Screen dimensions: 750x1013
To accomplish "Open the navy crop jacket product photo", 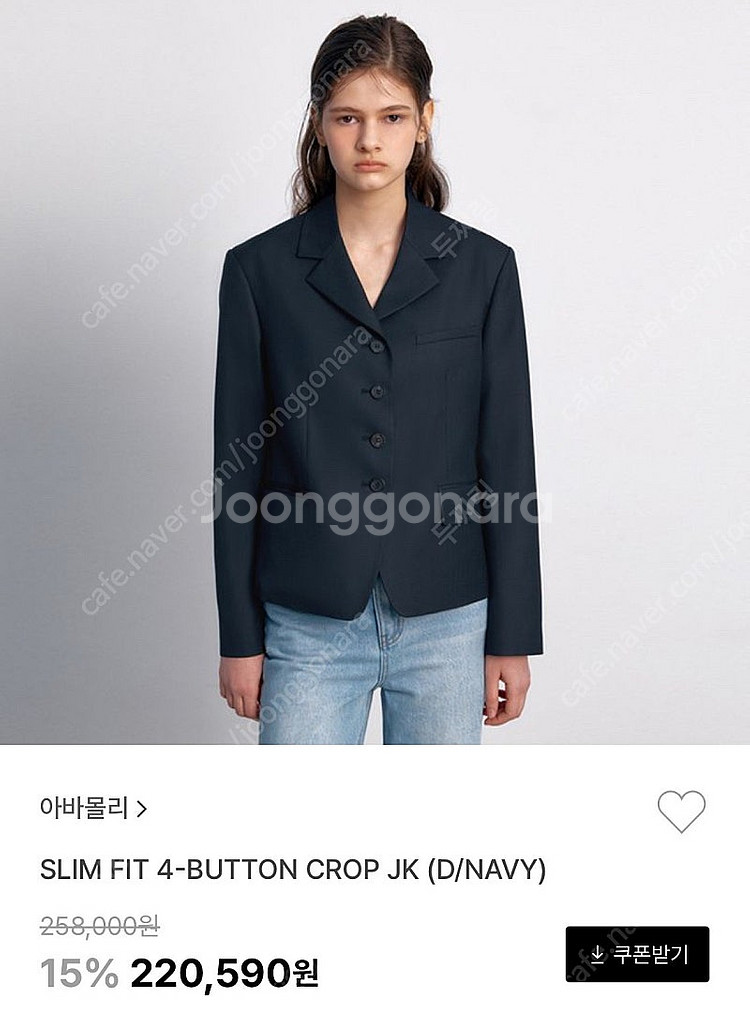I will (x=375, y=372).
